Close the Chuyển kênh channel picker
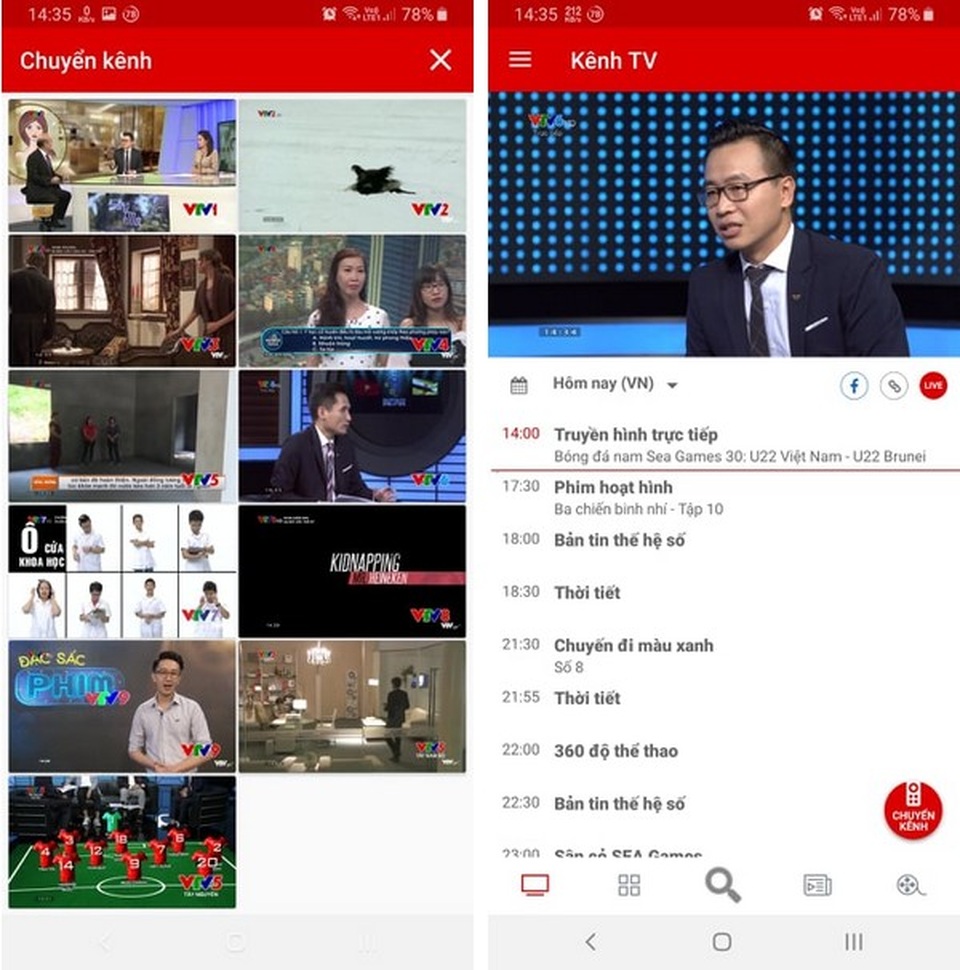The image size is (960, 970). coord(441,60)
